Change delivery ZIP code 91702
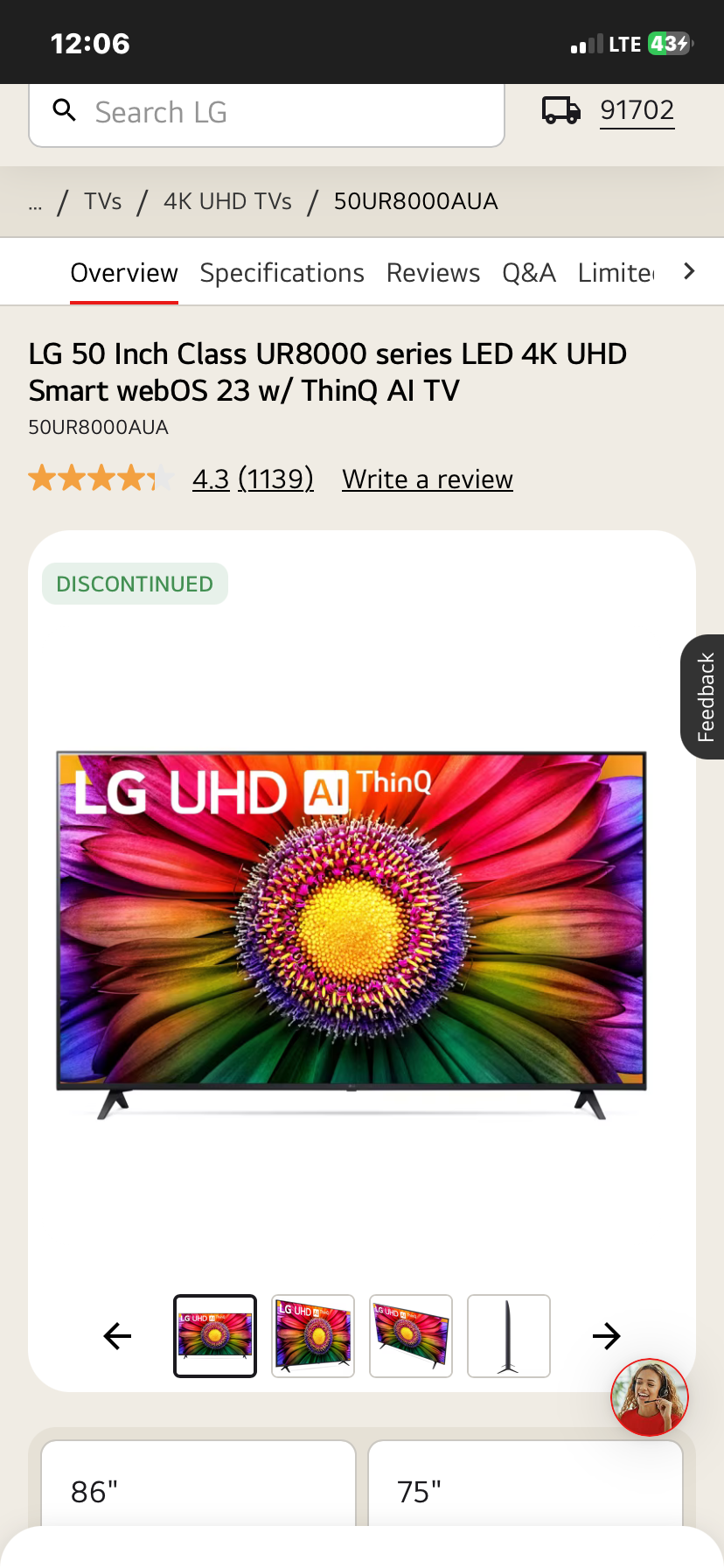 click(x=637, y=111)
